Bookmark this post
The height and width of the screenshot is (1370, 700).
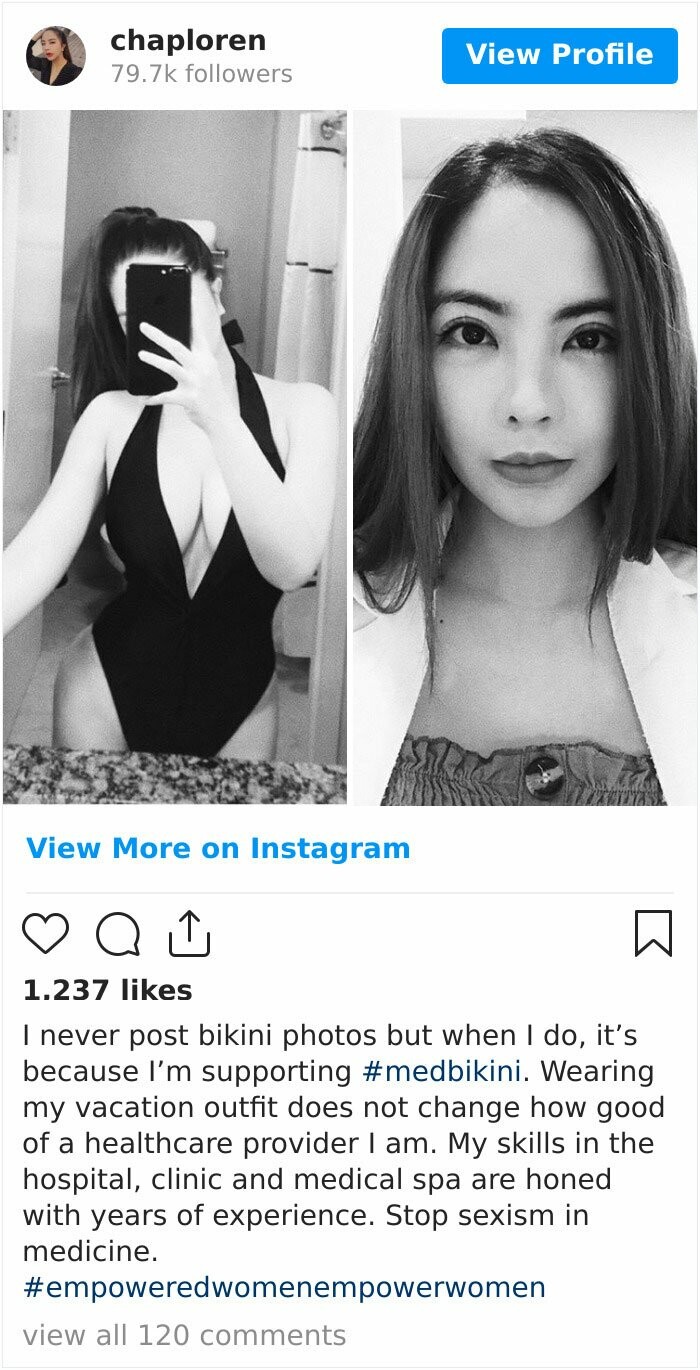653,934
